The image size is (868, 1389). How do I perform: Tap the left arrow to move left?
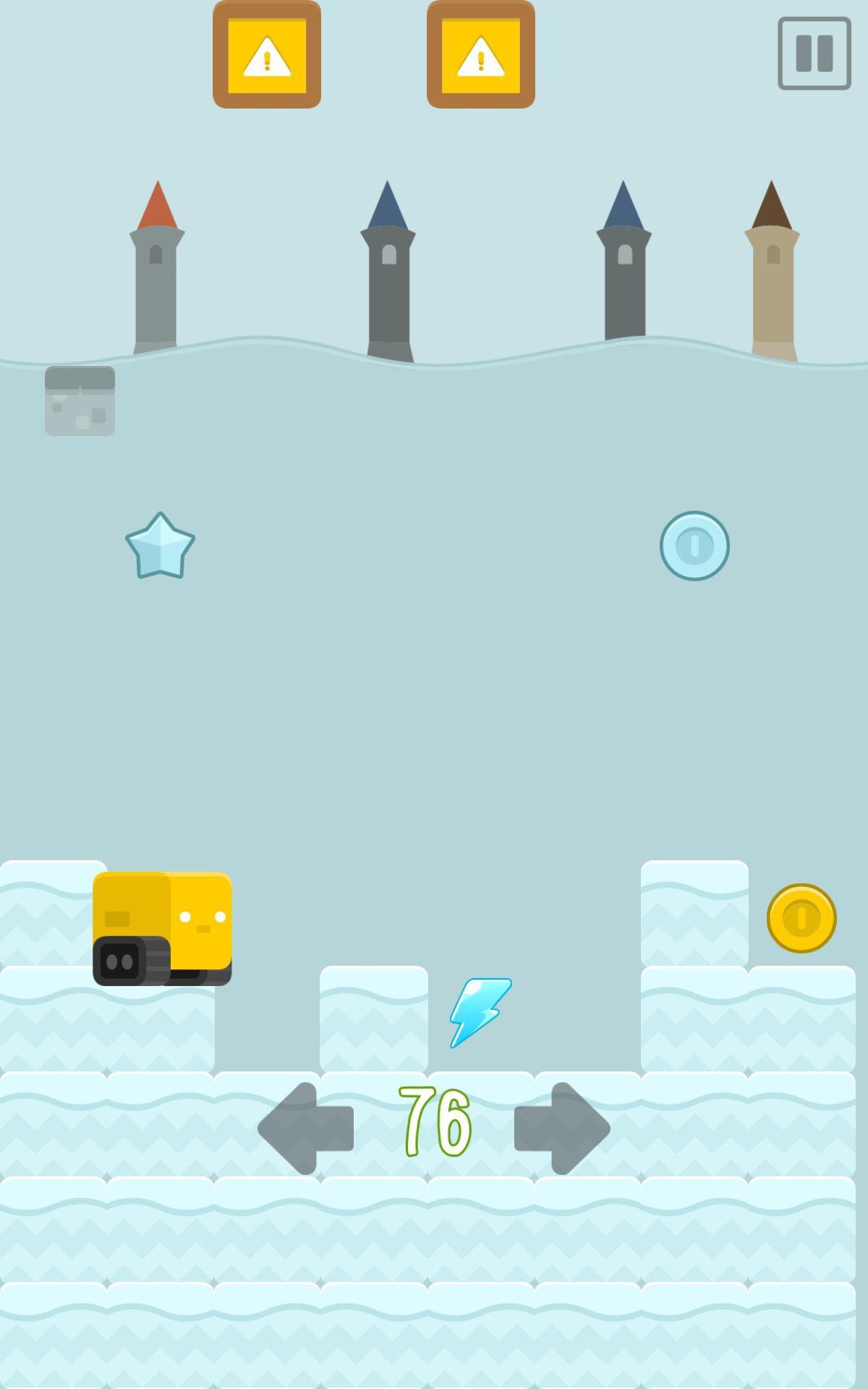305,1129
